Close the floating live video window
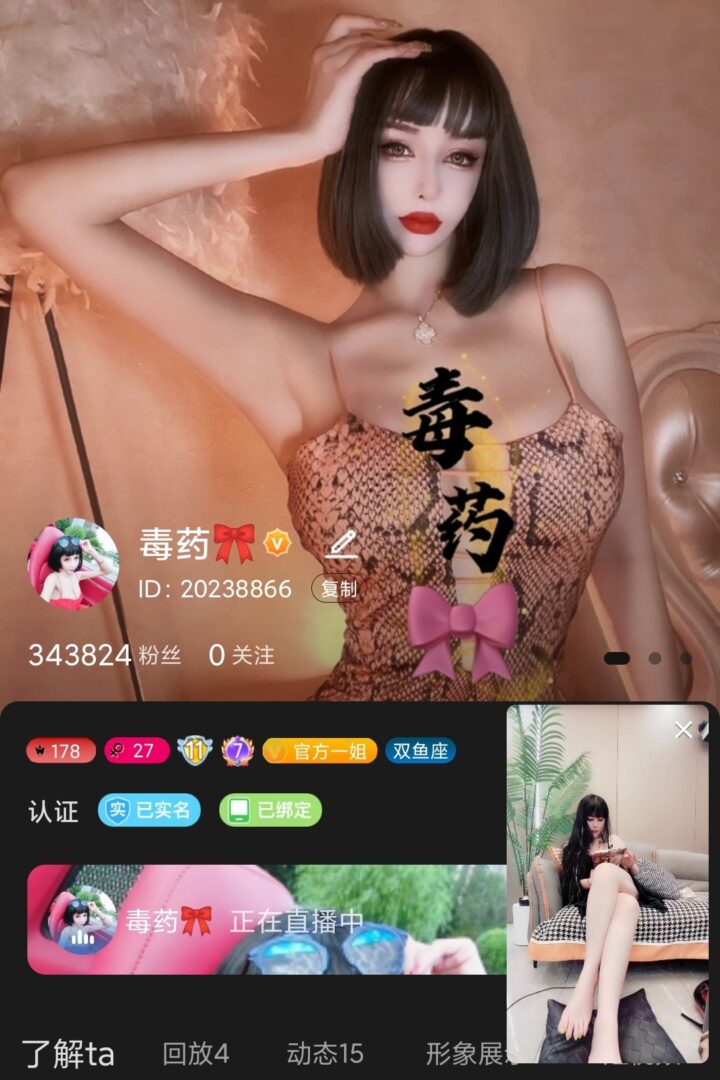This screenshot has height=1080, width=720. (x=684, y=730)
